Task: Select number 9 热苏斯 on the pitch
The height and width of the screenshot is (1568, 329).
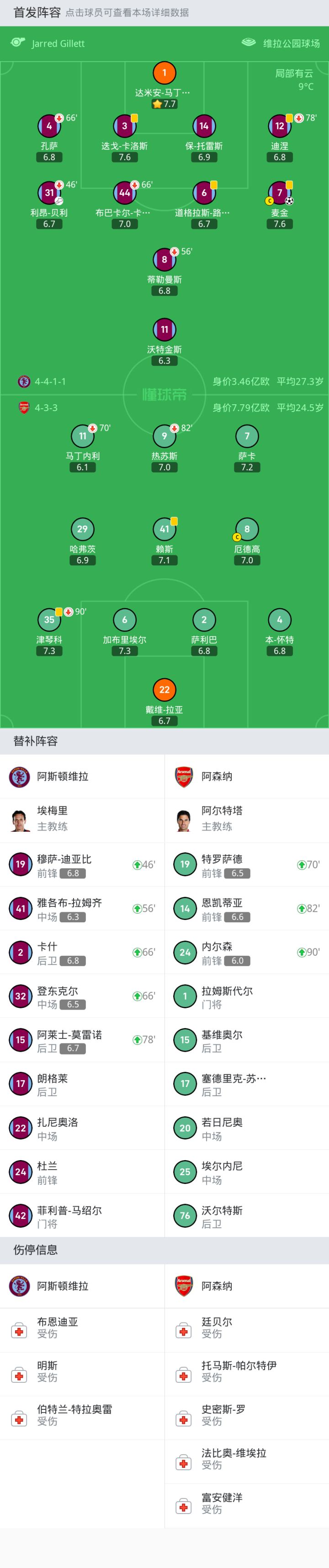Action: click(x=164, y=436)
